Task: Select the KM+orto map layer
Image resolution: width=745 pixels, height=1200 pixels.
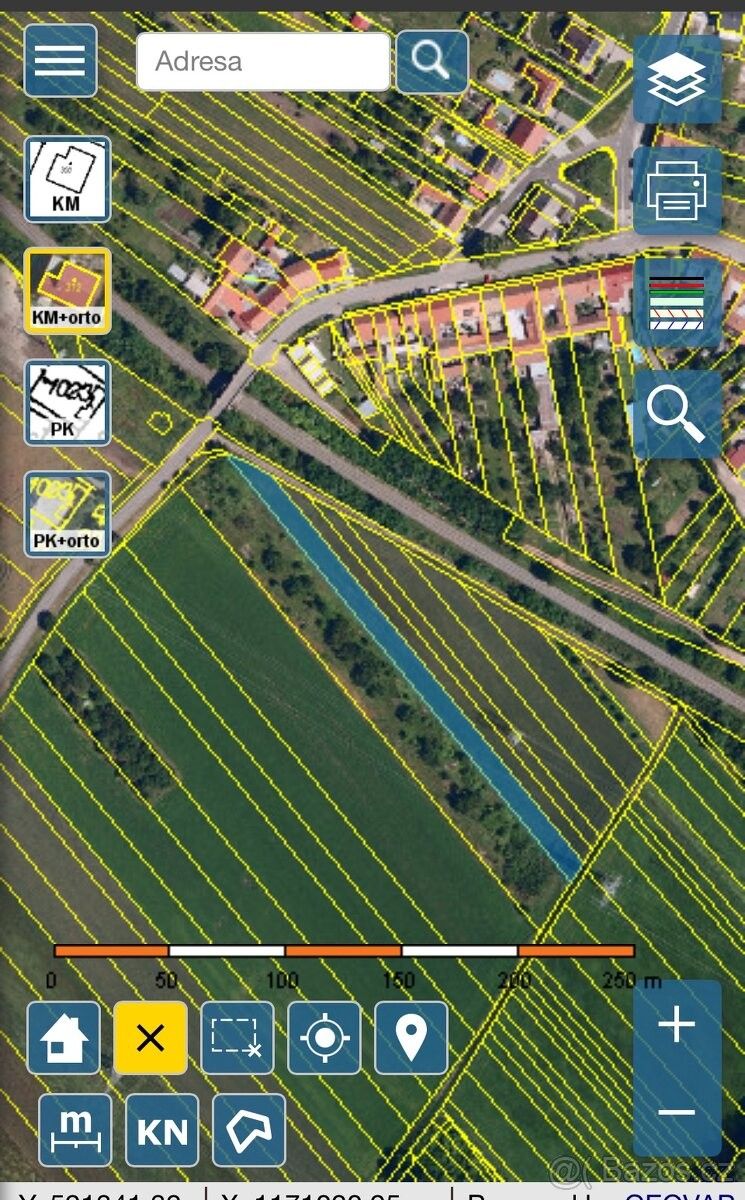Action: point(67,291)
